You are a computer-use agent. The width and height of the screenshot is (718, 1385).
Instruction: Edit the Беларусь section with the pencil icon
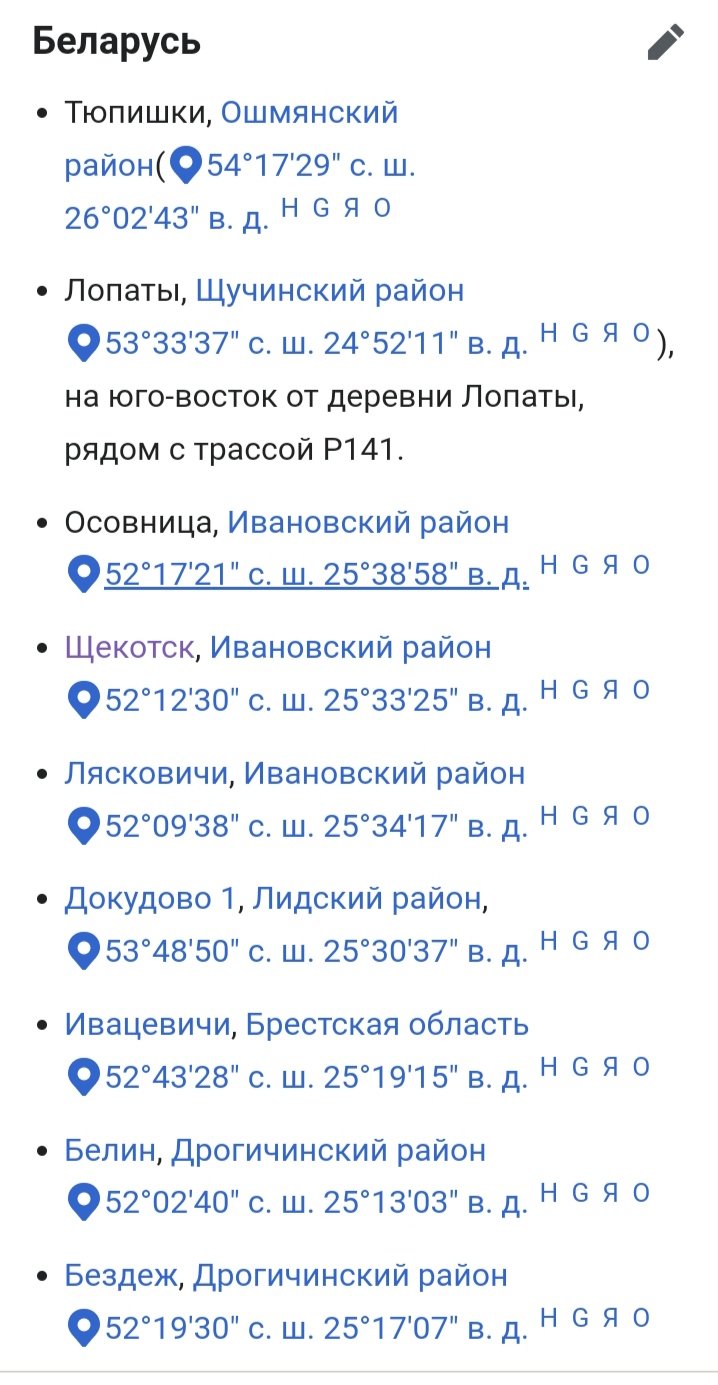point(665,42)
